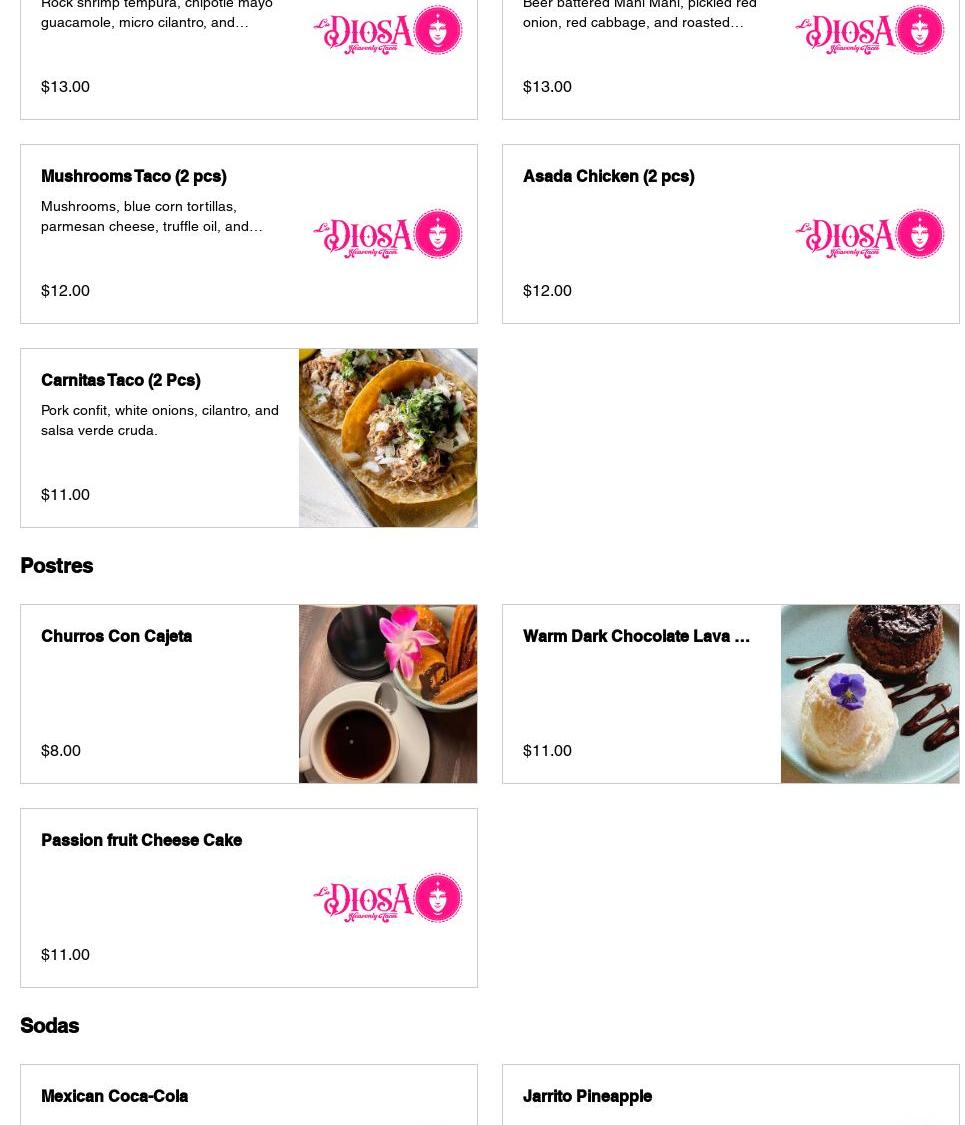Select Passion fruit Cheese Cake
The height and width of the screenshot is (1125, 965).
tap(248, 898)
